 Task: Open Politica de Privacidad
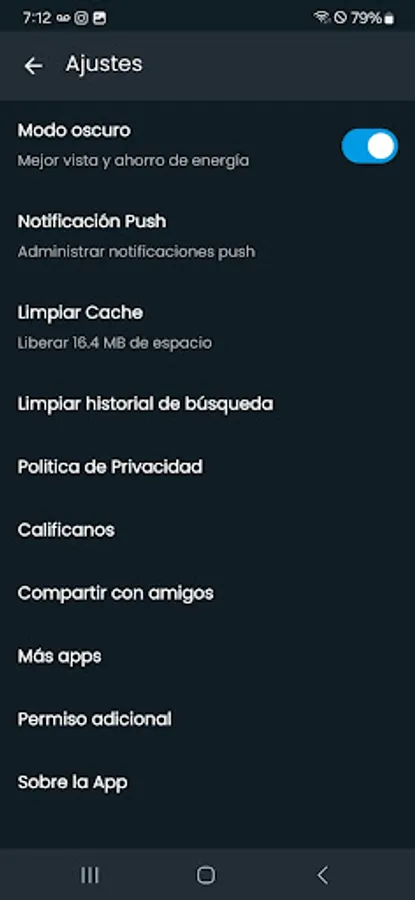pos(207,467)
